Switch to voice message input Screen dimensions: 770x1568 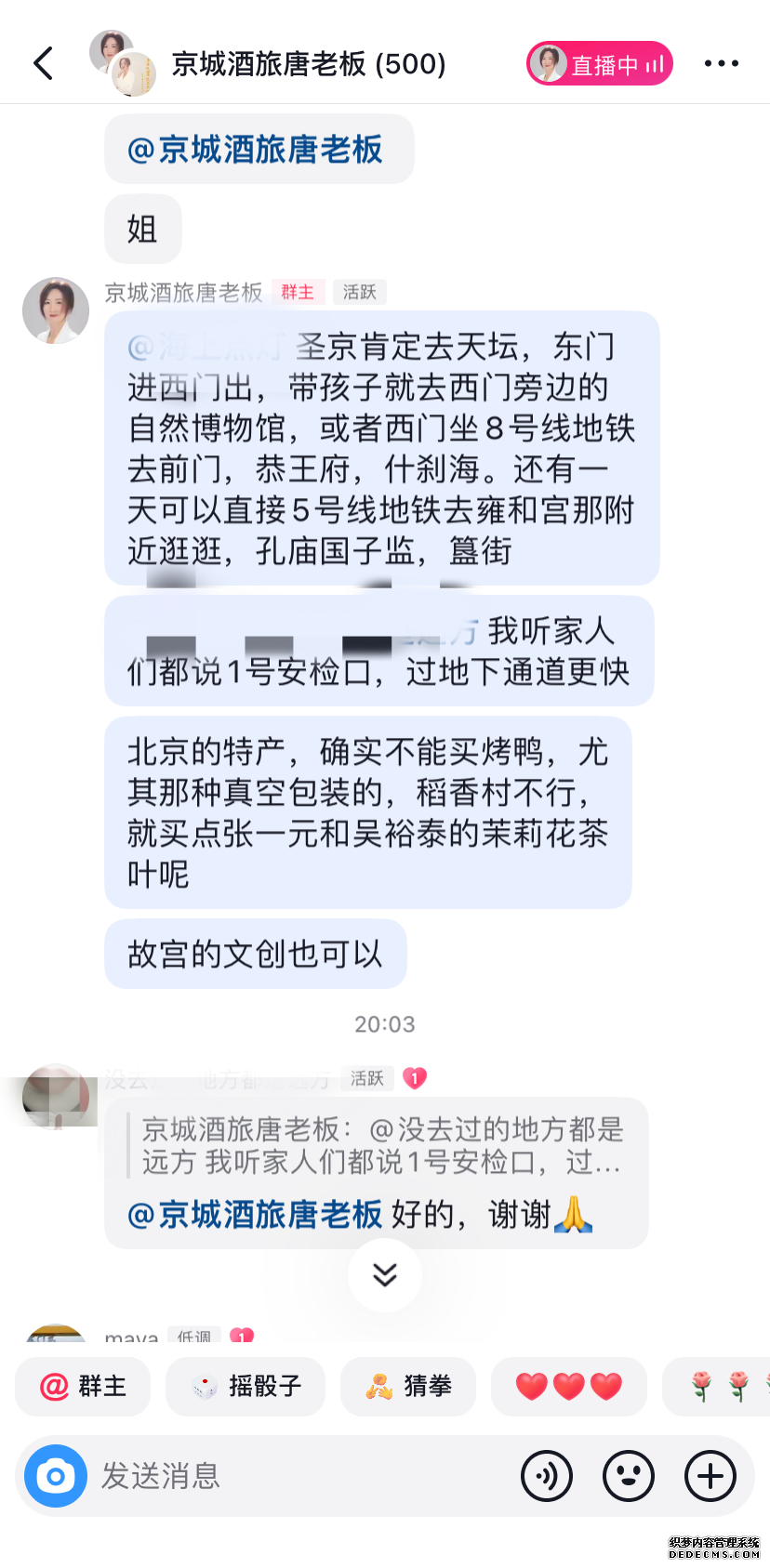[x=547, y=1476]
